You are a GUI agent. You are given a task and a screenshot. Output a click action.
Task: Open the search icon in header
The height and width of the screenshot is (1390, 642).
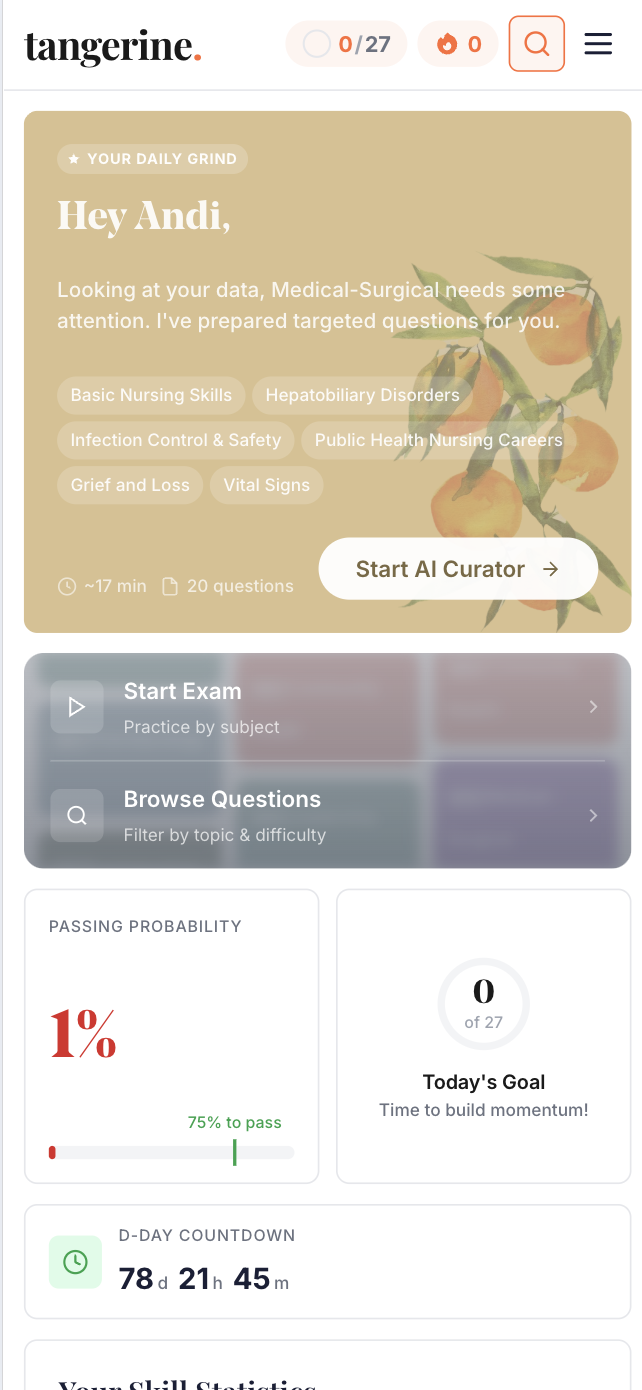click(537, 44)
